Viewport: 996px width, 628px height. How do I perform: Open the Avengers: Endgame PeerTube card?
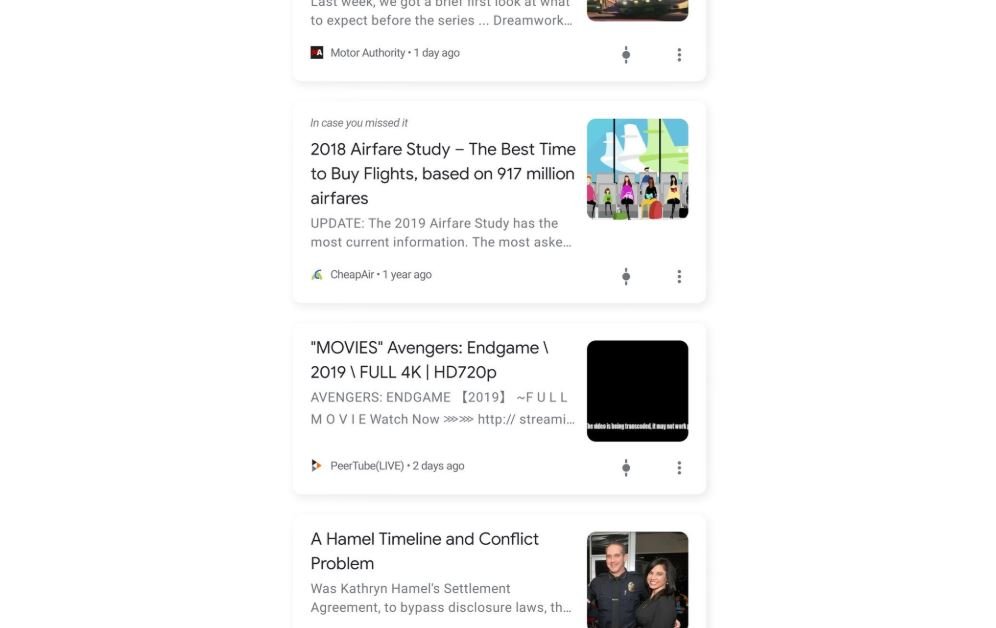(x=430, y=360)
